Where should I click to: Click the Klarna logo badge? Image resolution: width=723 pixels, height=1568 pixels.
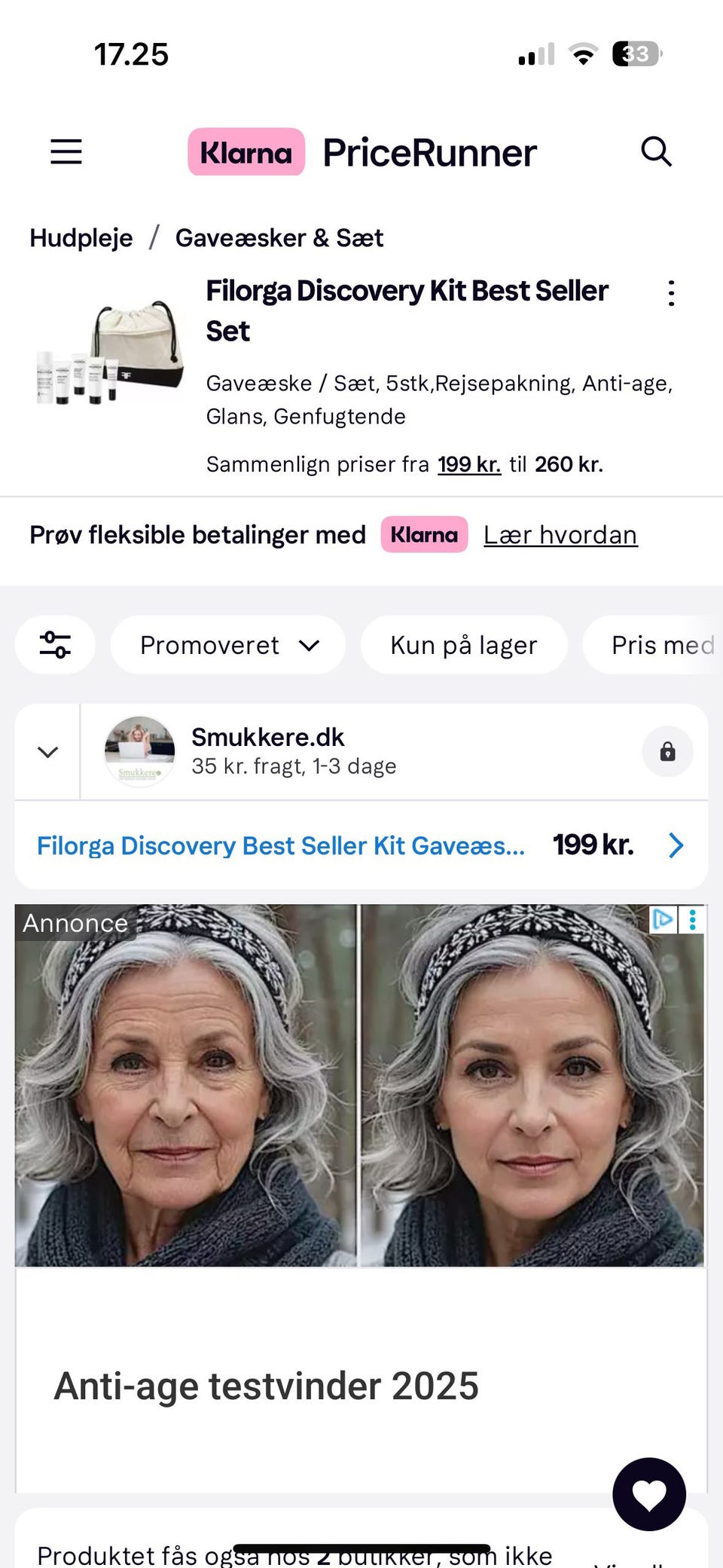pos(246,151)
